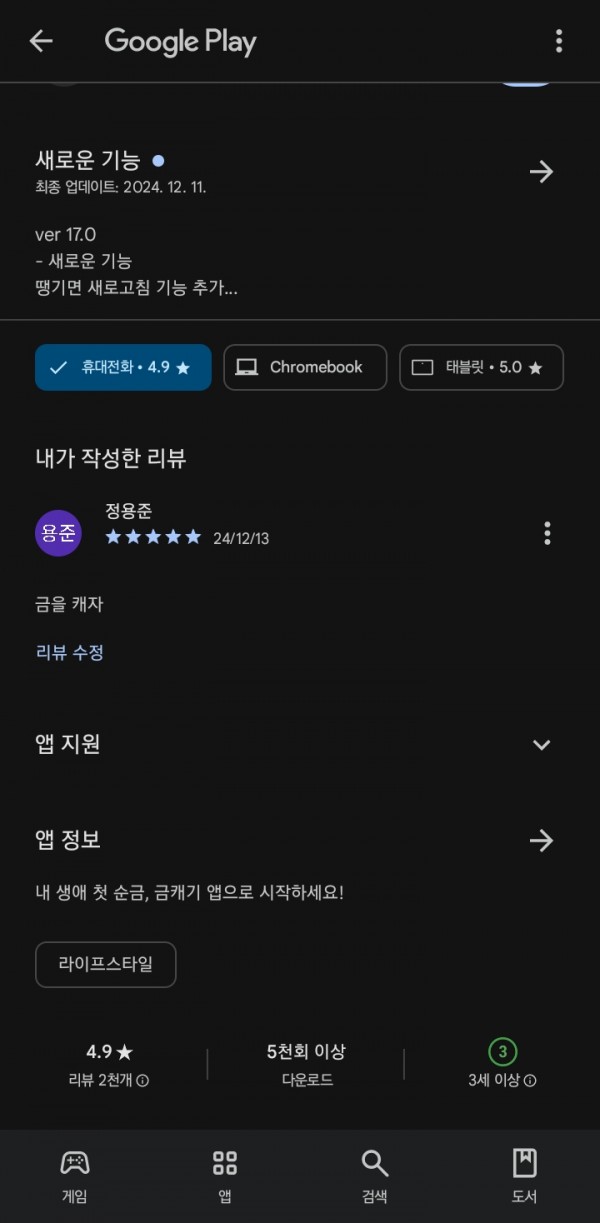Screen dimensions: 600x1223
Task: Tap the 라이프스타일 category chip
Action: [x=106, y=965]
